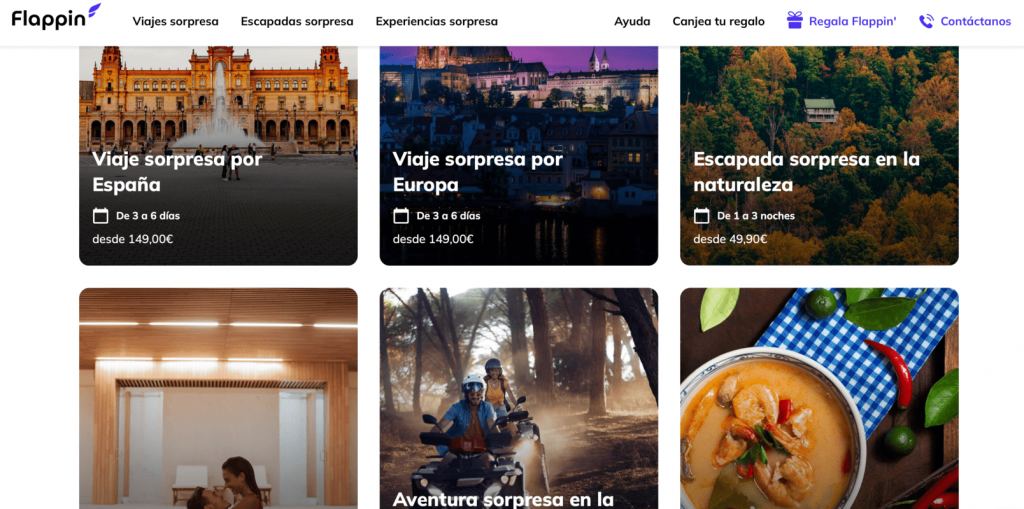Open Viaje sorpresa por España card
Image resolution: width=1024 pixels, height=509 pixels.
tap(218, 160)
